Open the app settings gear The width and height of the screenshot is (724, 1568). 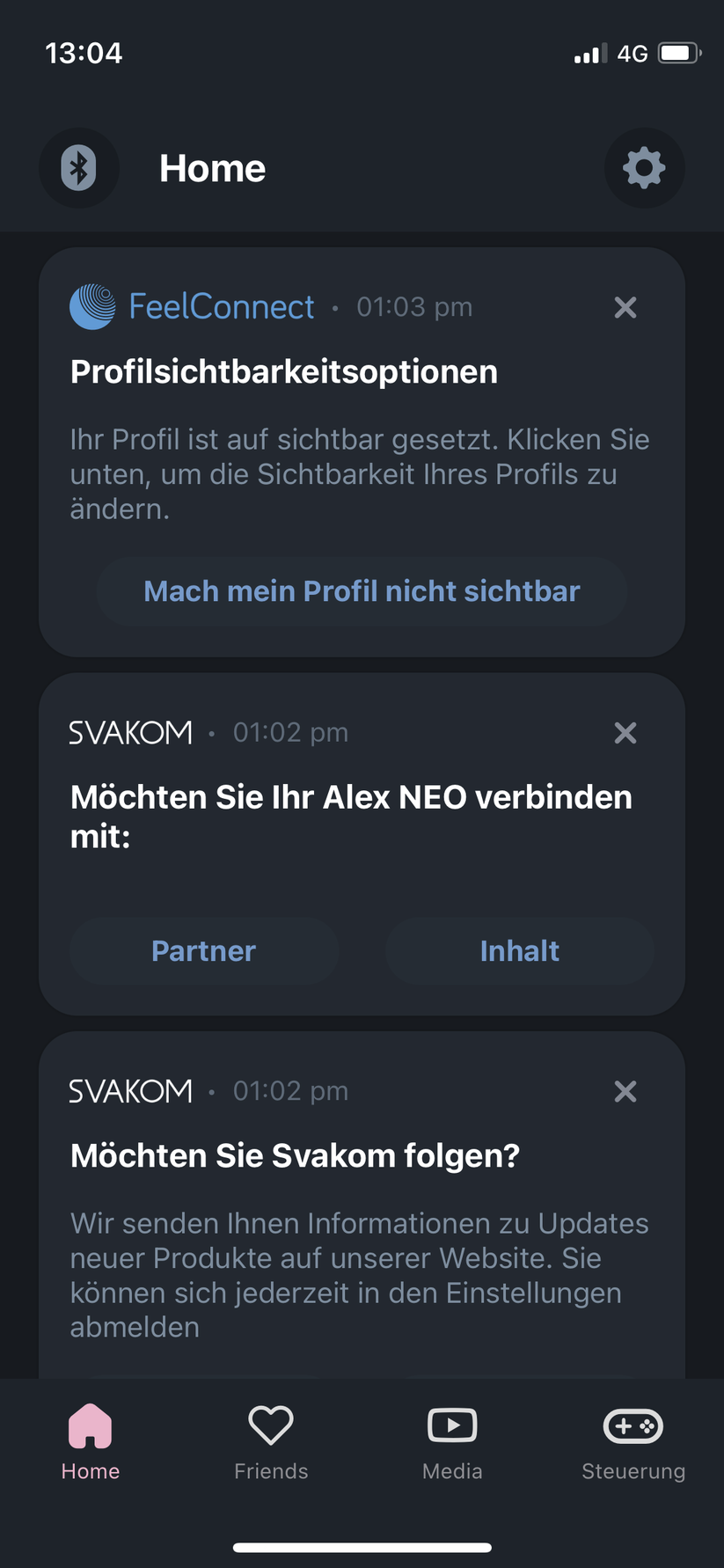tap(644, 167)
